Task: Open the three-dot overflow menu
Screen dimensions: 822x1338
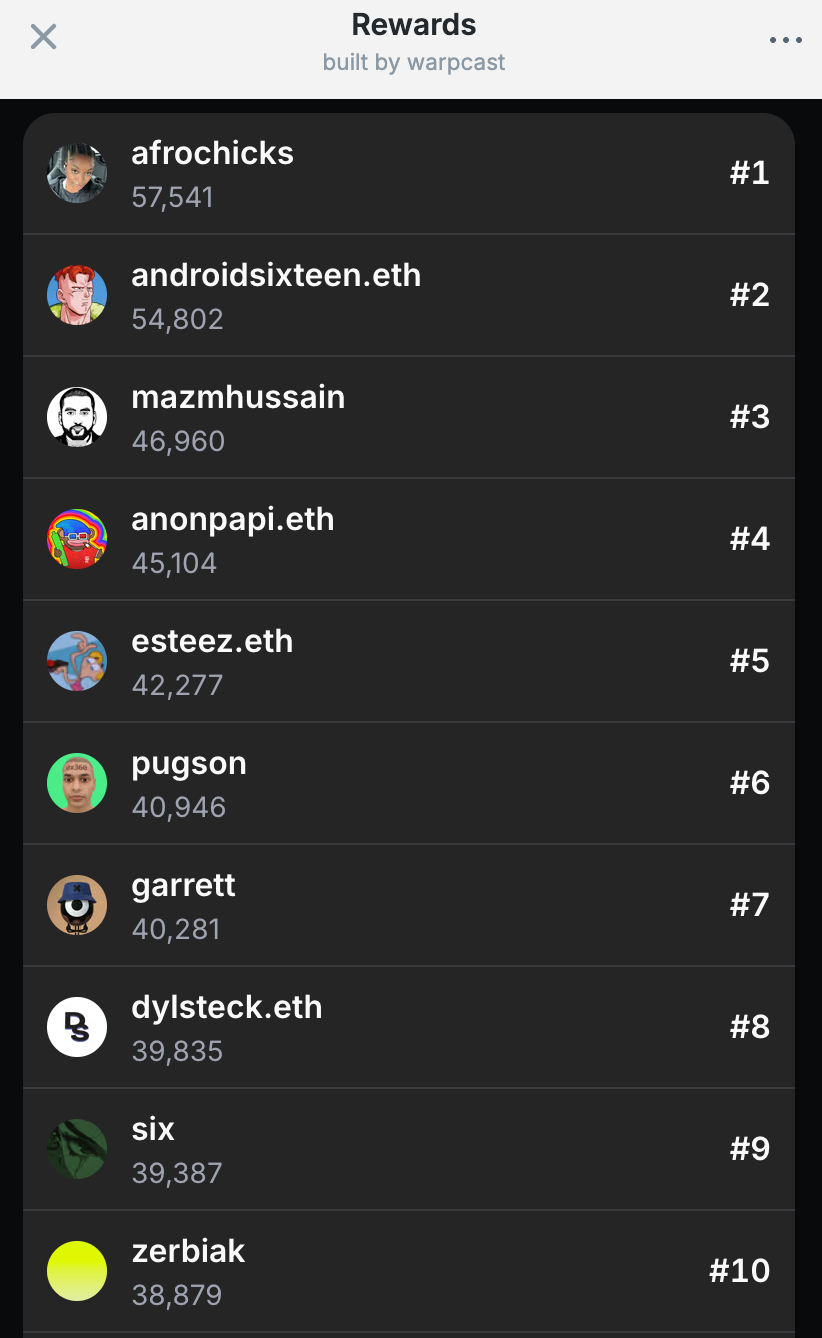Action: pos(785,40)
